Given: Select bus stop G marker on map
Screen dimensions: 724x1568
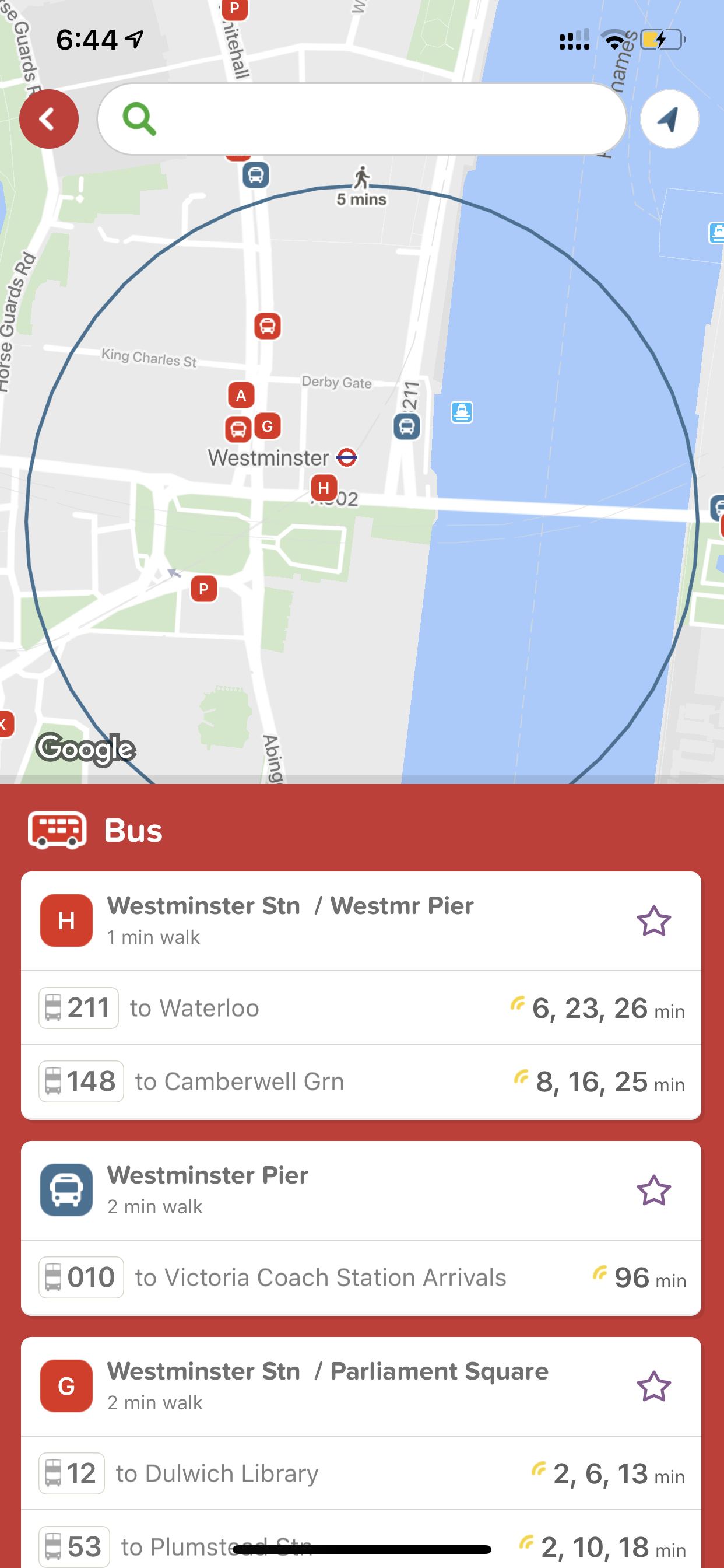Looking at the screenshot, I should pos(267,426).
